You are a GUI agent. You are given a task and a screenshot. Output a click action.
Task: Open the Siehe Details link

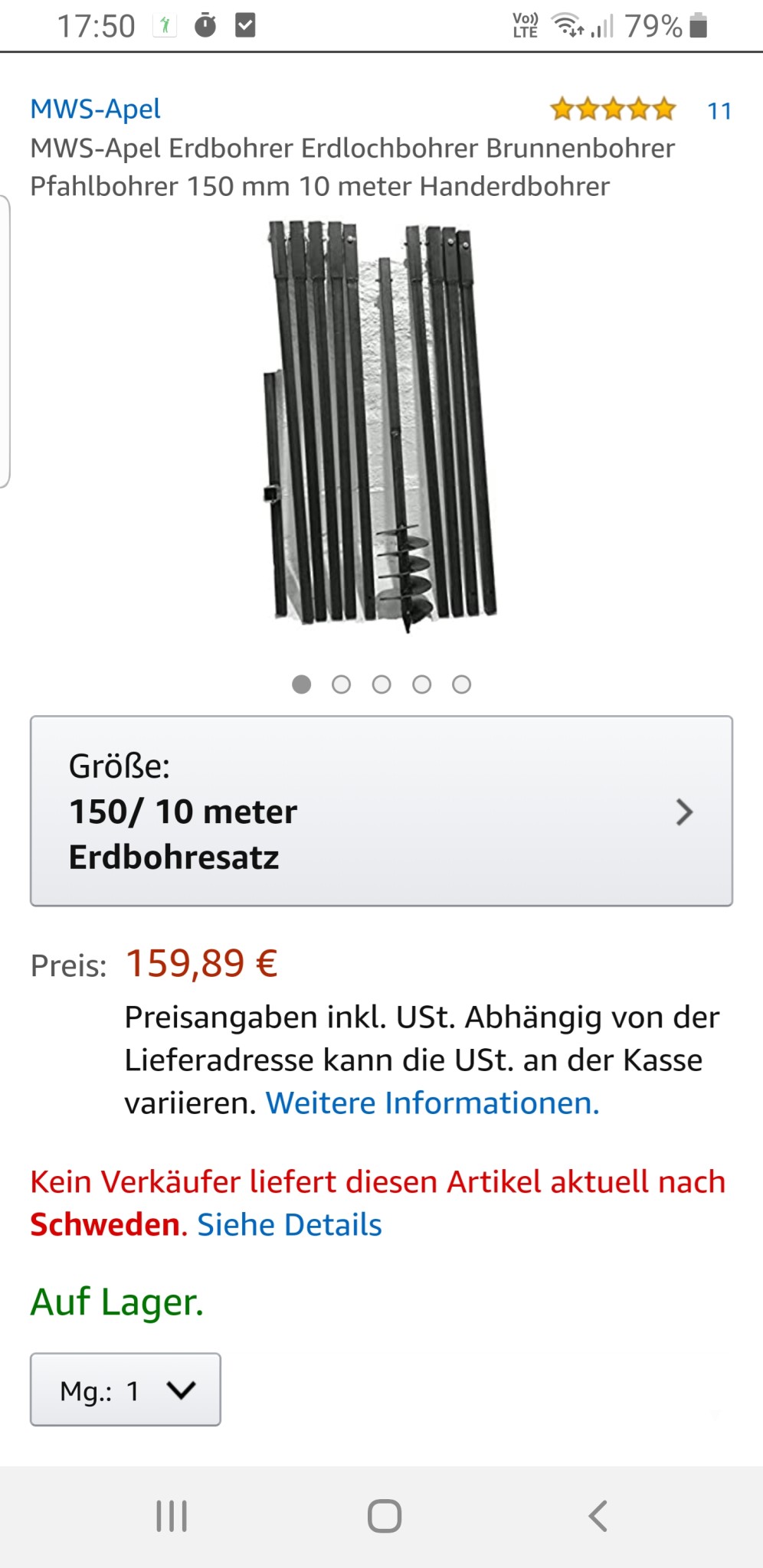[290, 1225]
